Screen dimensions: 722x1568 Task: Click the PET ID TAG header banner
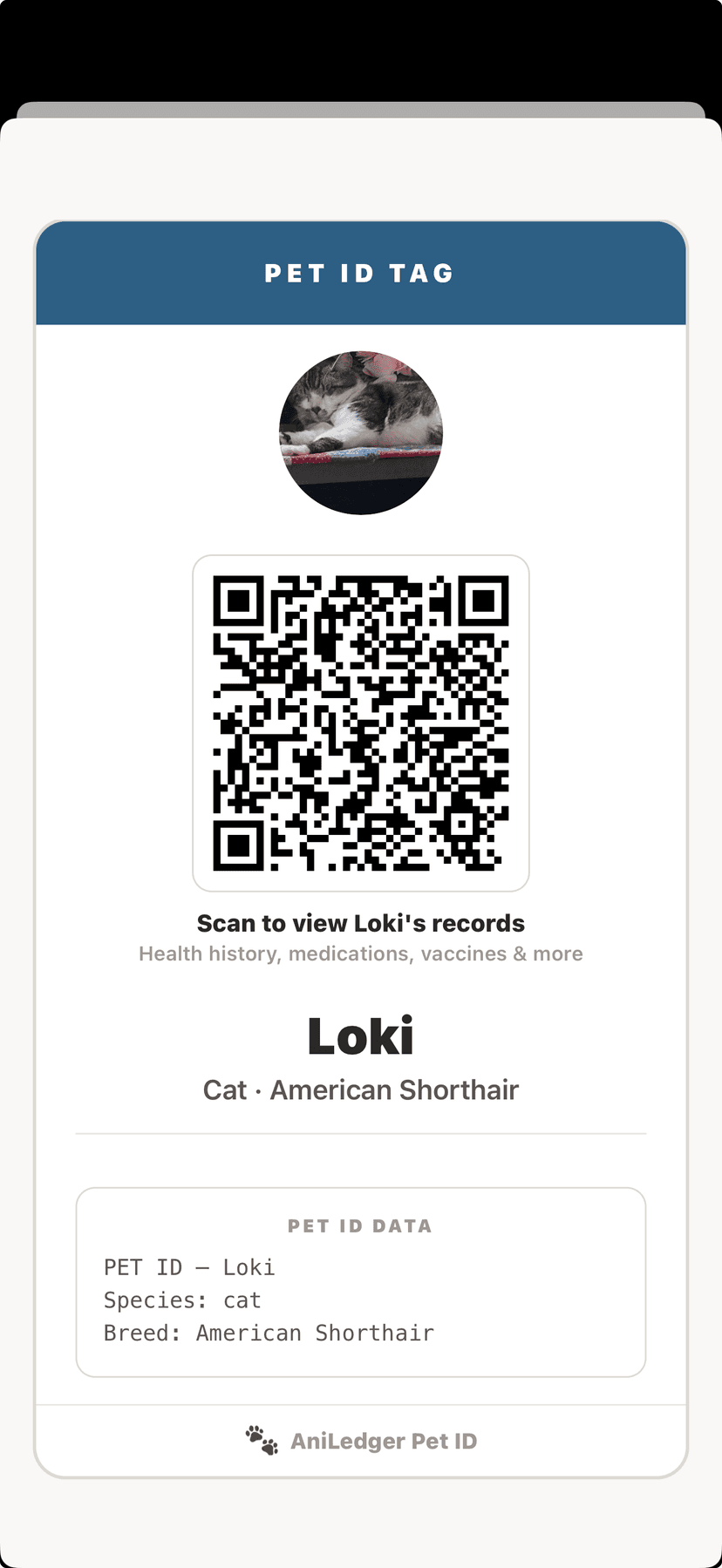click(x=360, y=273)
